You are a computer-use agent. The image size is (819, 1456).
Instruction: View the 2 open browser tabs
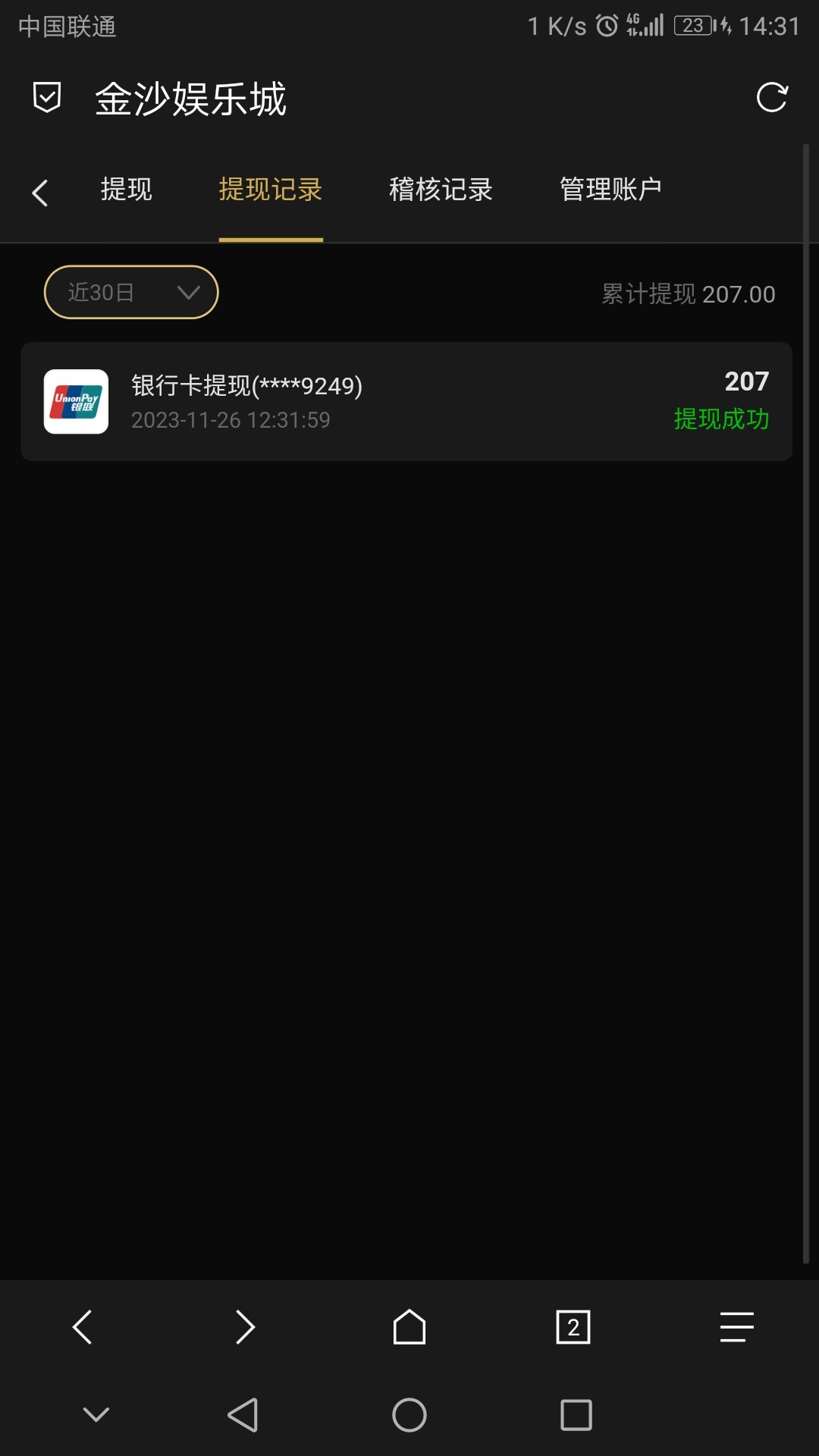click(x=573, y=1327)
